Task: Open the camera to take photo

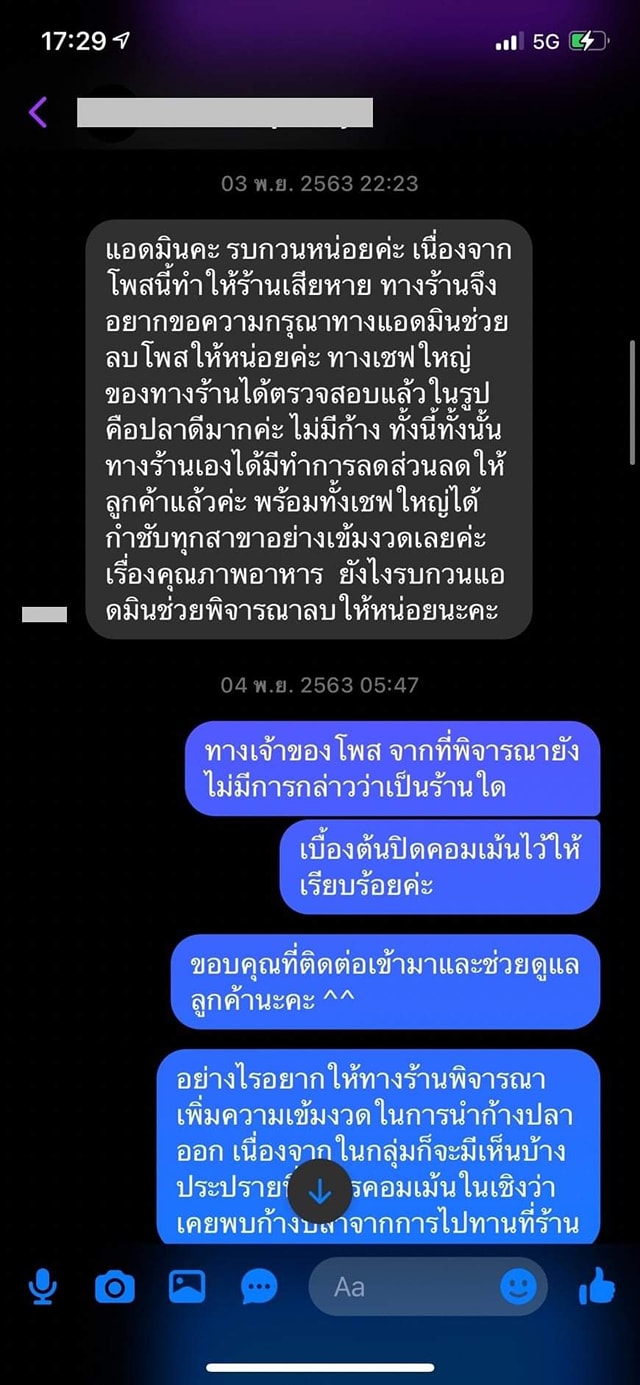Action: pos(114,1287)
